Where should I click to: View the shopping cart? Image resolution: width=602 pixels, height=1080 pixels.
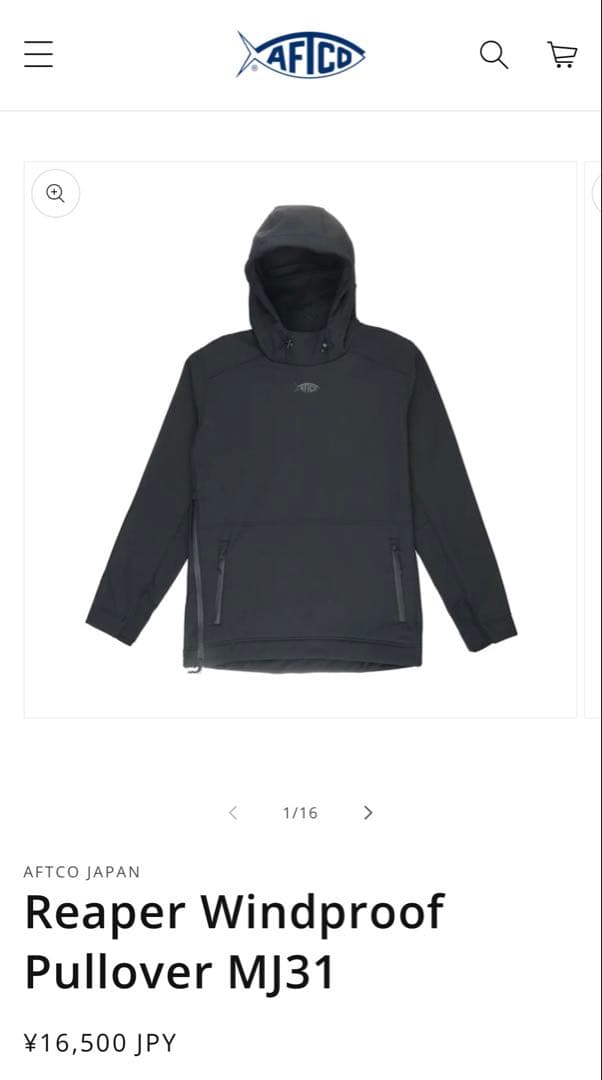563,54
